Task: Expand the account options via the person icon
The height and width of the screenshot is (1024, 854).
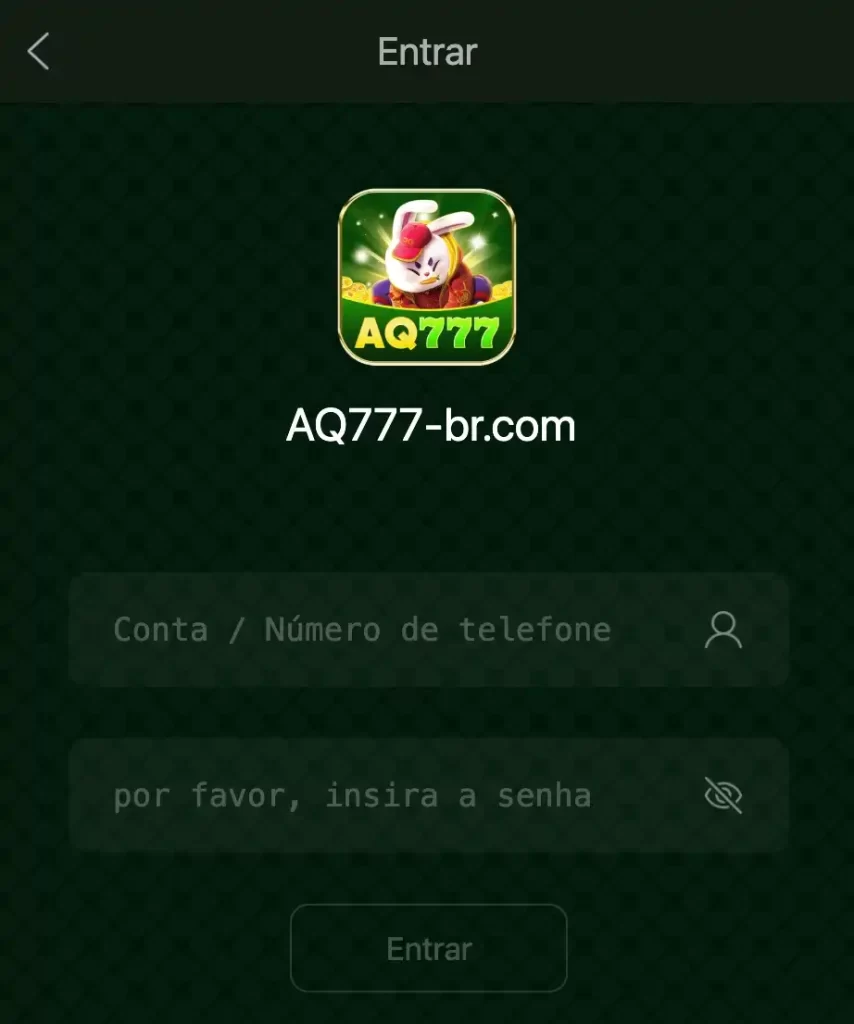Action: [x=723, y=631]
